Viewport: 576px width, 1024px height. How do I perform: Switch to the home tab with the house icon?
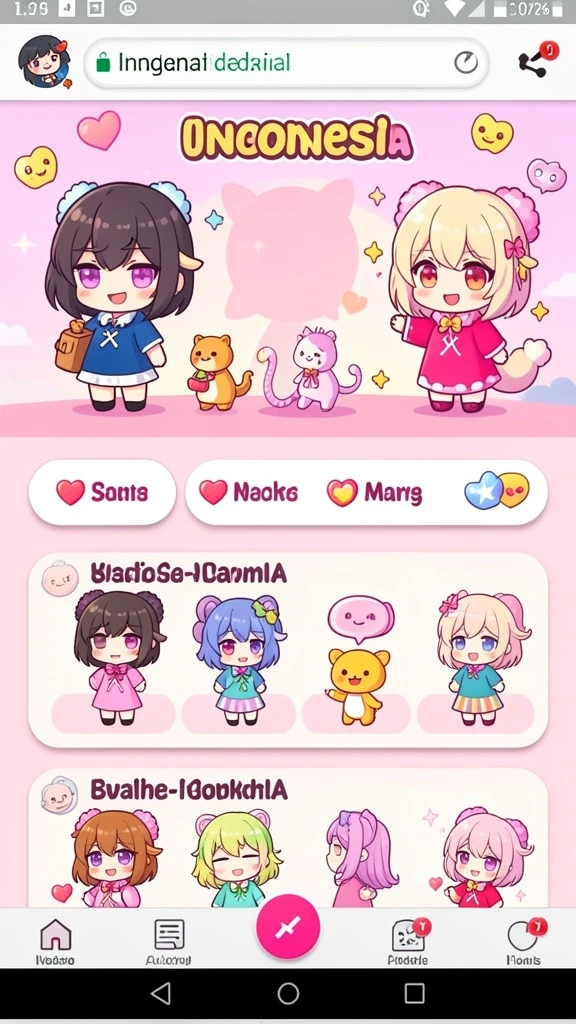(x=55, y=941)
